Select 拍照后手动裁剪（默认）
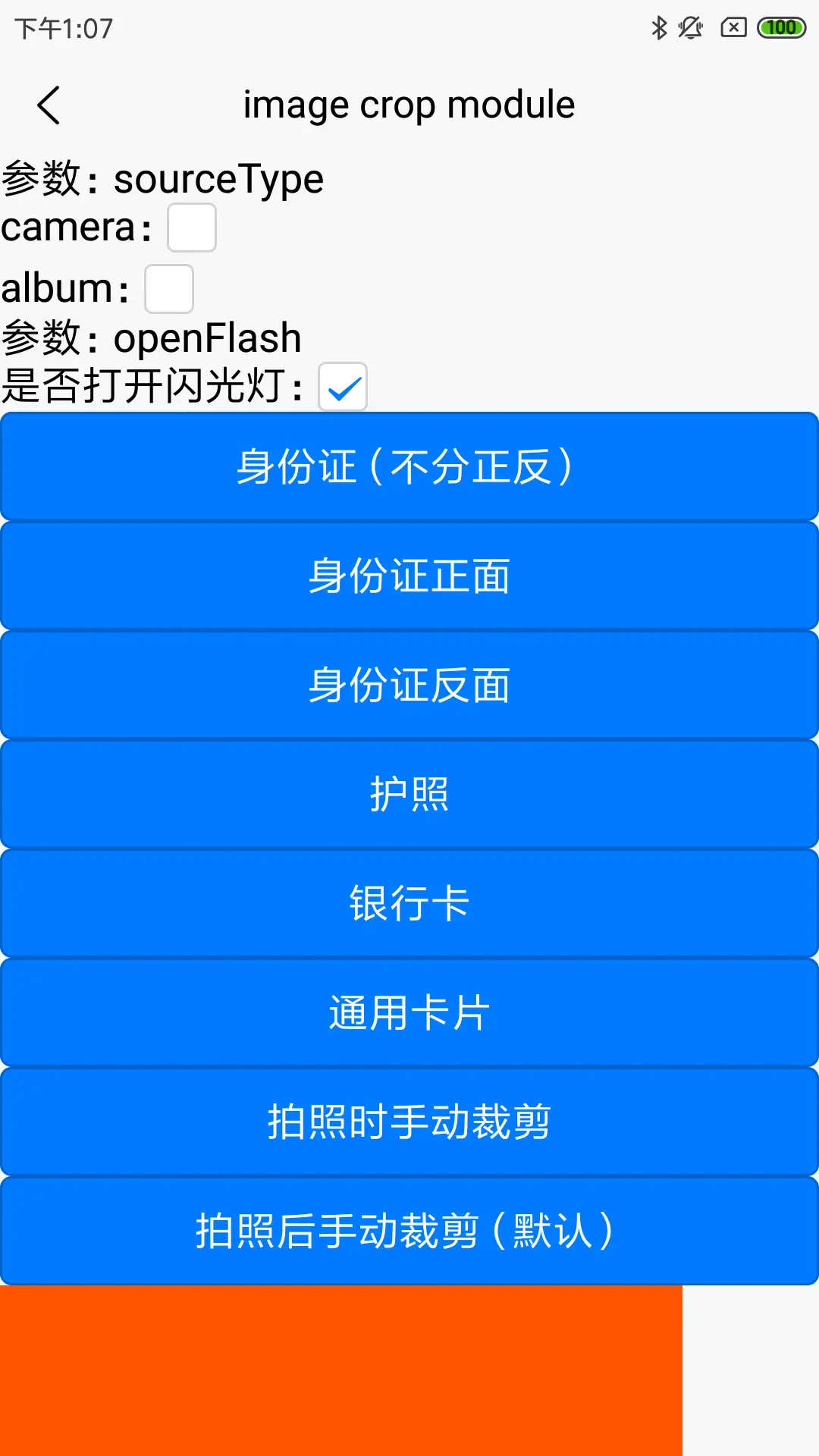 pyautogui.click(x=409, y=1231)
